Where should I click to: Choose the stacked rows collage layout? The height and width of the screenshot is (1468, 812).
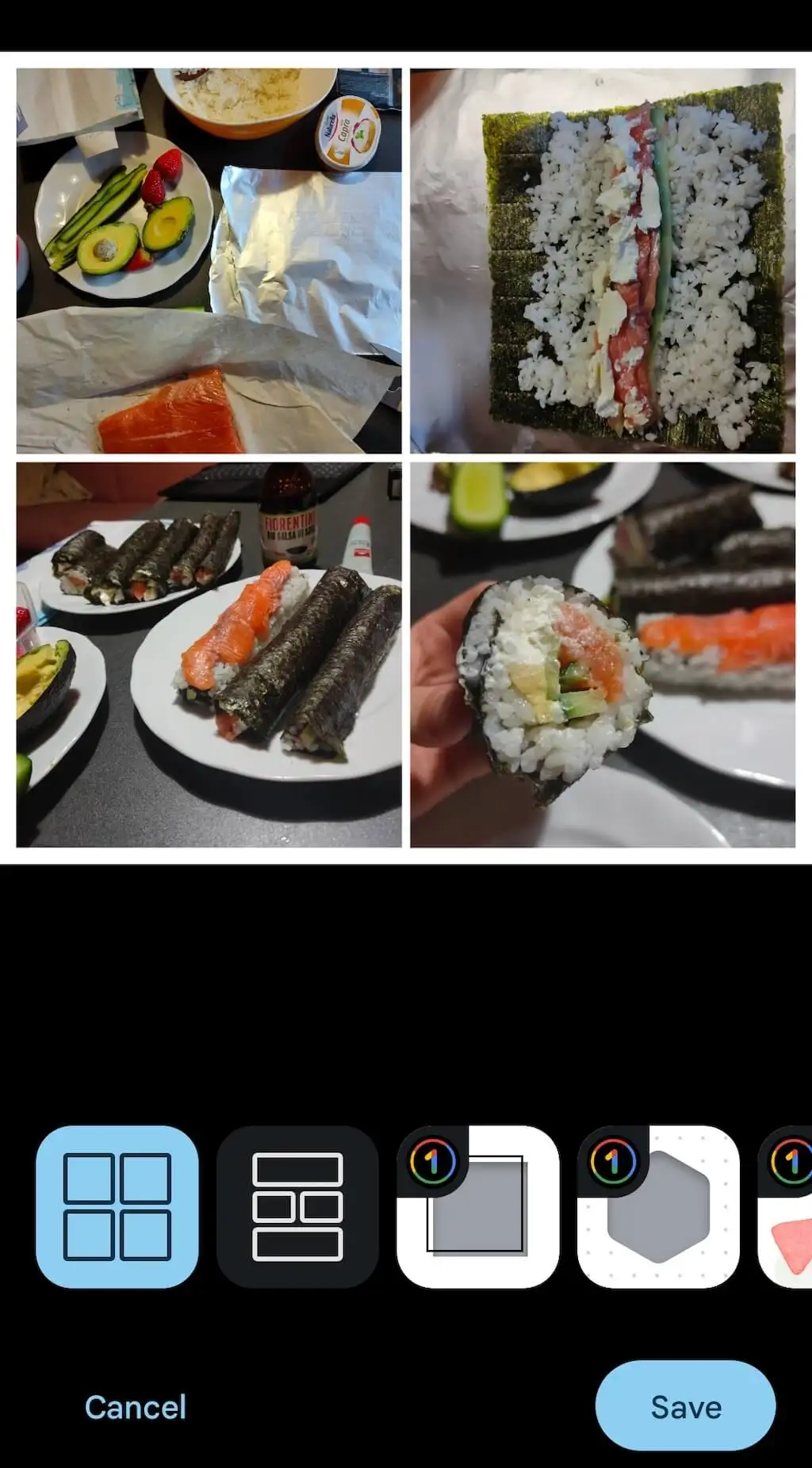click(x=297, y=1206)
